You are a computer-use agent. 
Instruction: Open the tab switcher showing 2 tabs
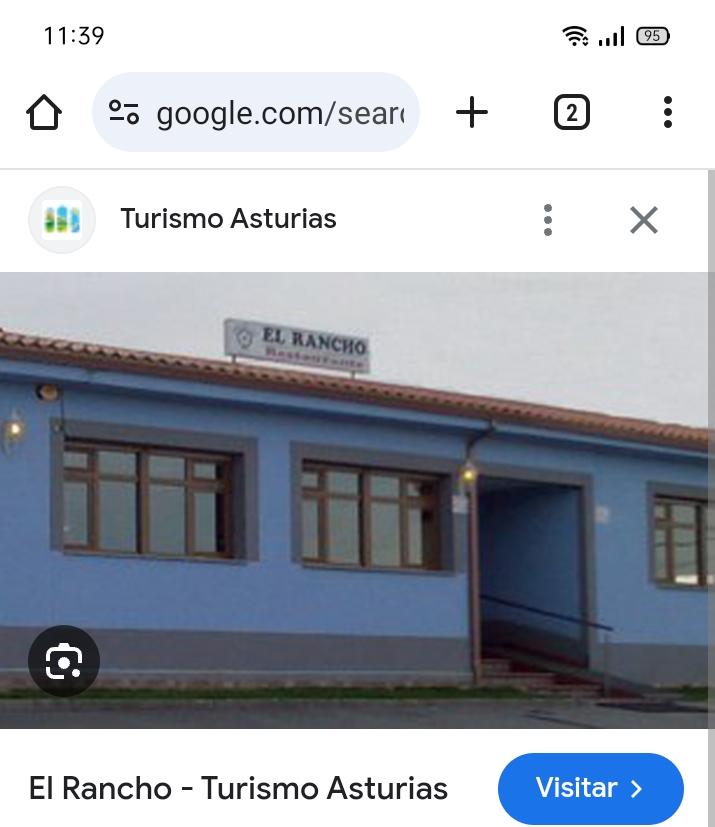[x=571, y=113]
